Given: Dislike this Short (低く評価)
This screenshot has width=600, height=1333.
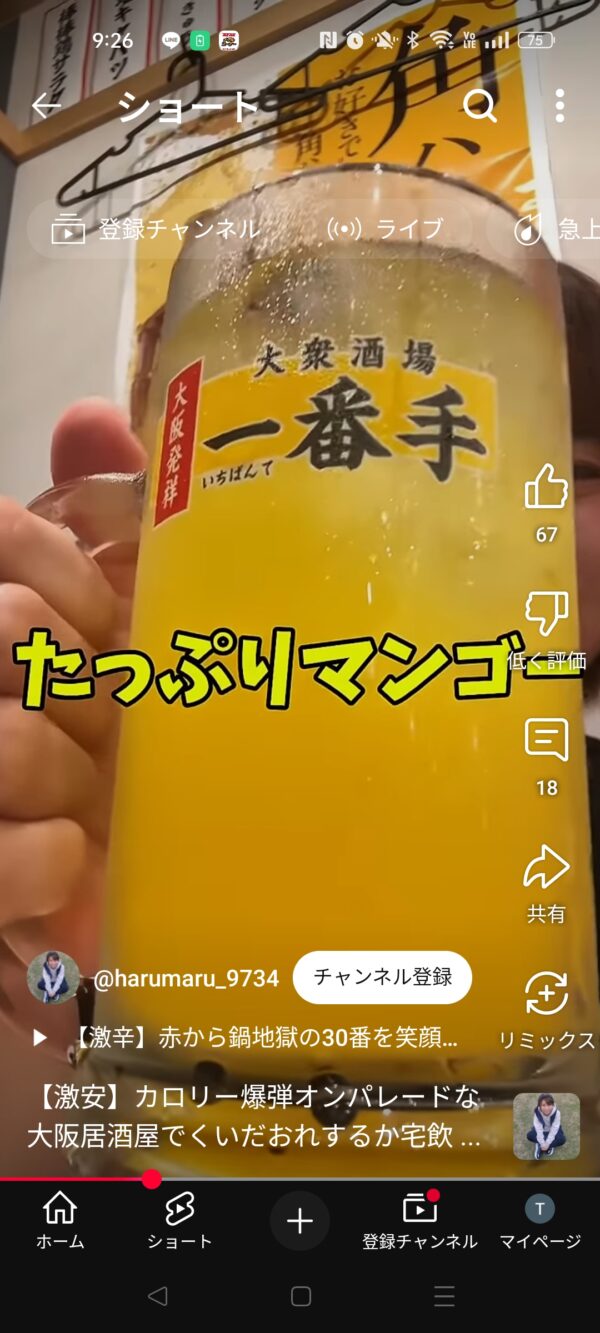Looking at the screenshot, I should point(546,615).
